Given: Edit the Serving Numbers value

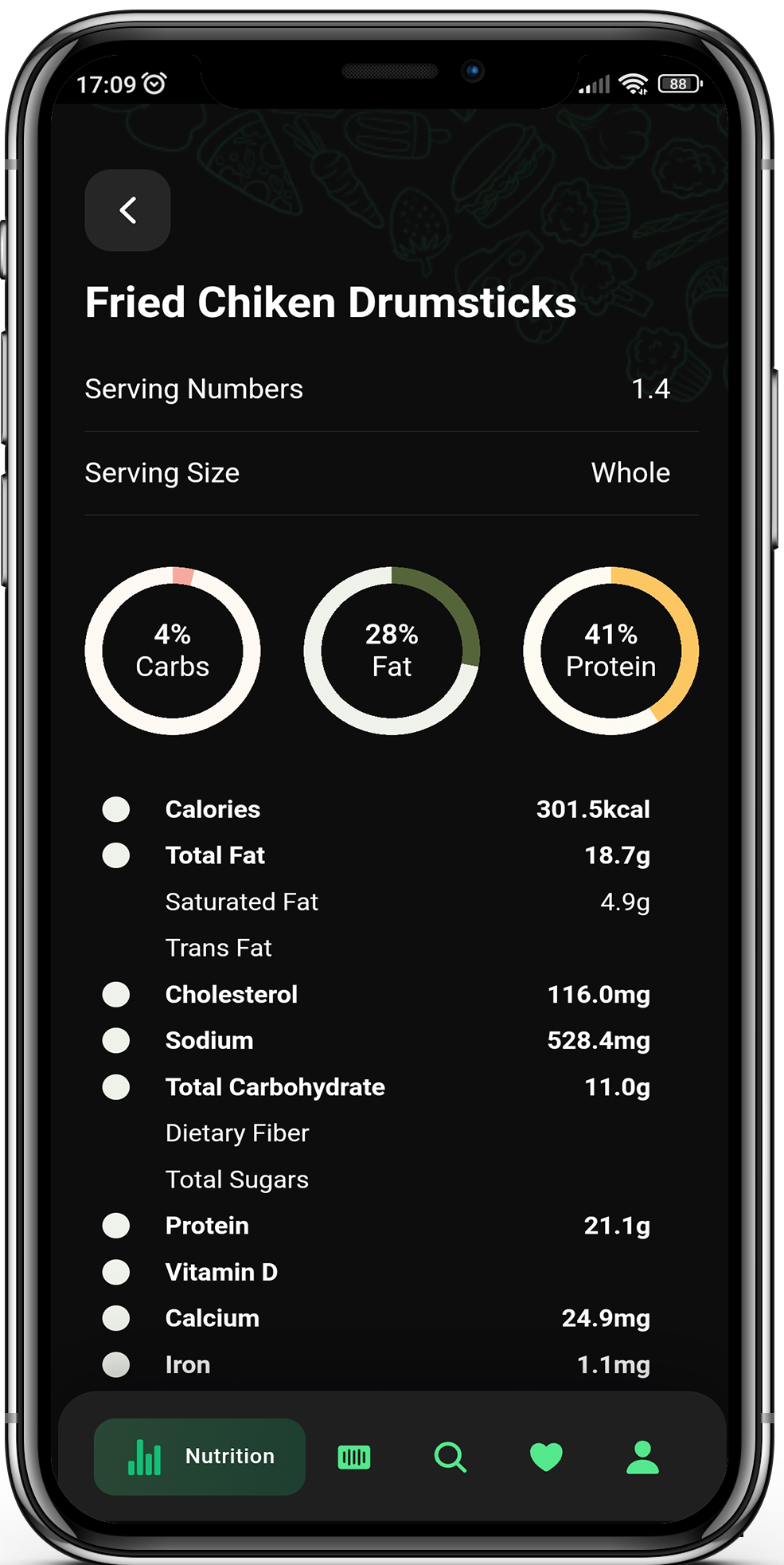Looking at the screenshot, I should pos(650,389).
